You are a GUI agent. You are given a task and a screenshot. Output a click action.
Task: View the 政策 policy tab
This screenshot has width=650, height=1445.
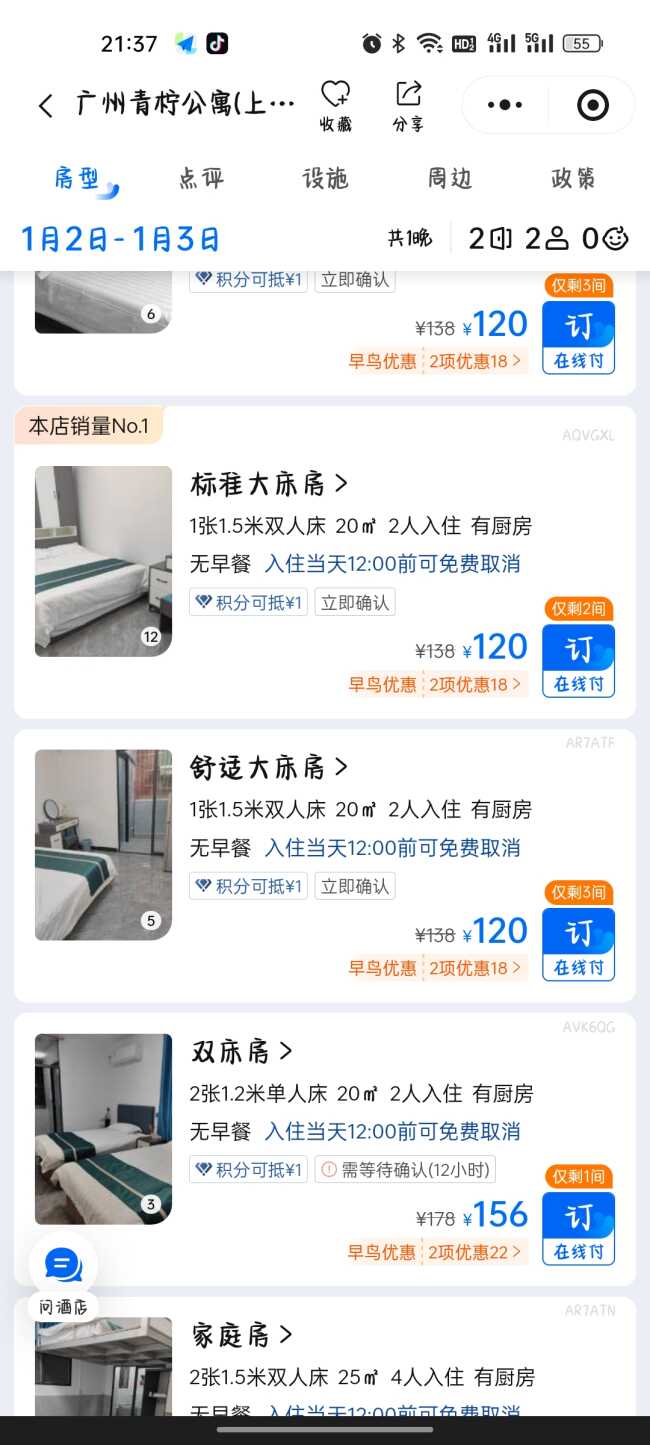click(573, 179)
